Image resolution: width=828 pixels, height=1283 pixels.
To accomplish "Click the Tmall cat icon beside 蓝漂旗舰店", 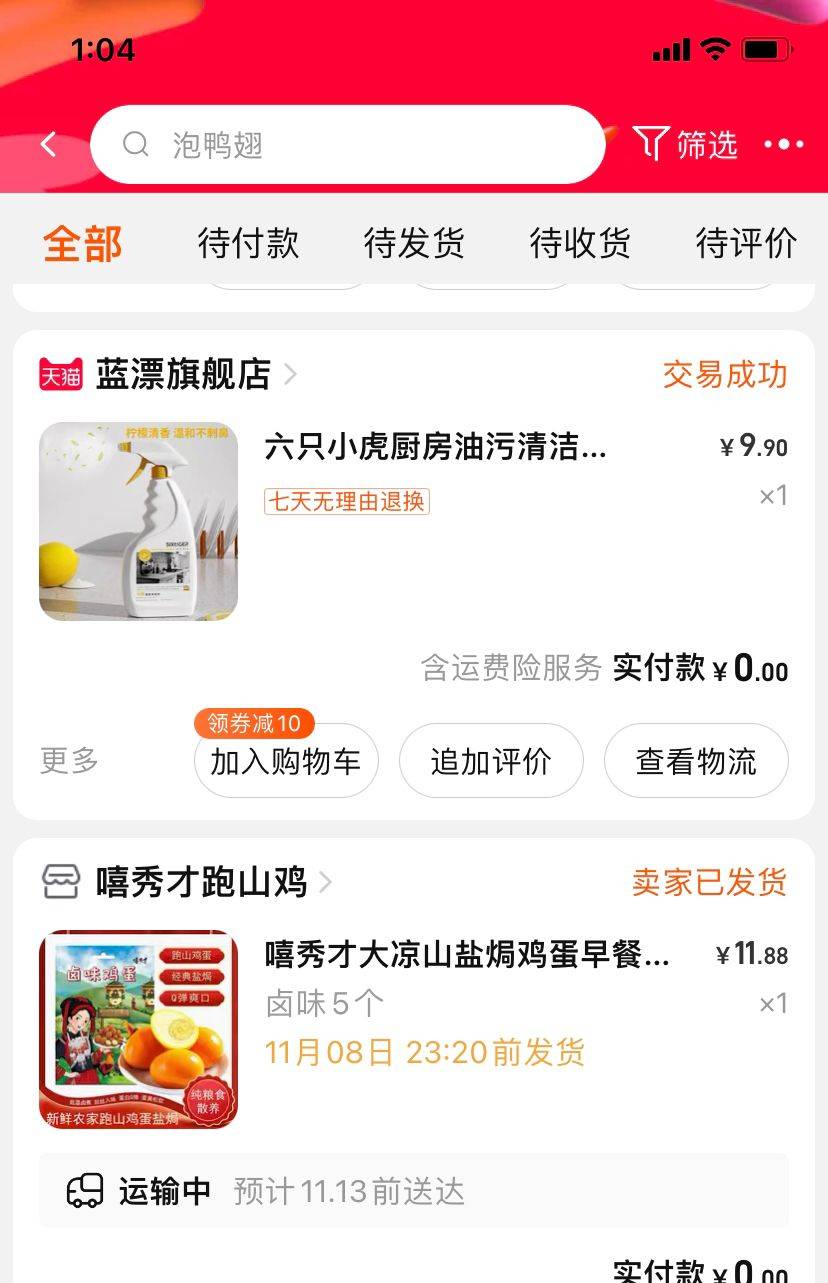I will click(60, 373).
